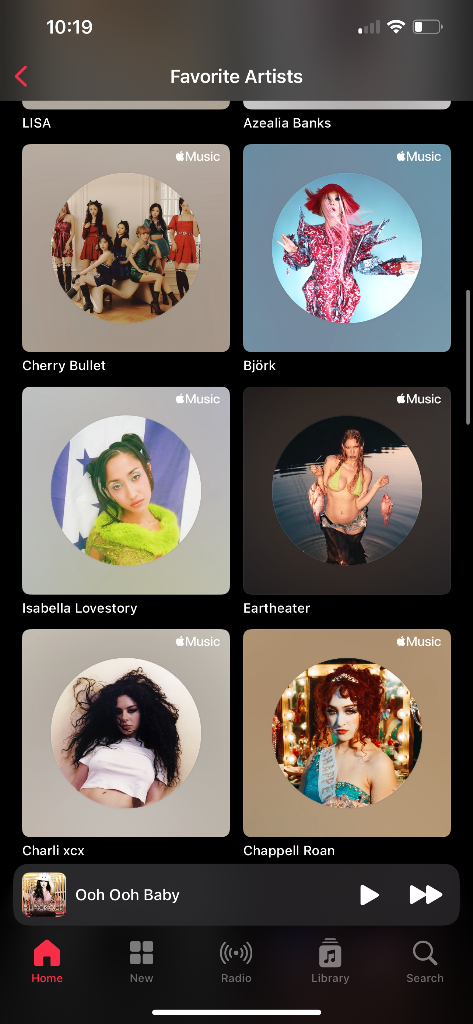Viewport: 473px width, 1024px height.
Task: Switch to the Search tab
Action: [425, 961]
